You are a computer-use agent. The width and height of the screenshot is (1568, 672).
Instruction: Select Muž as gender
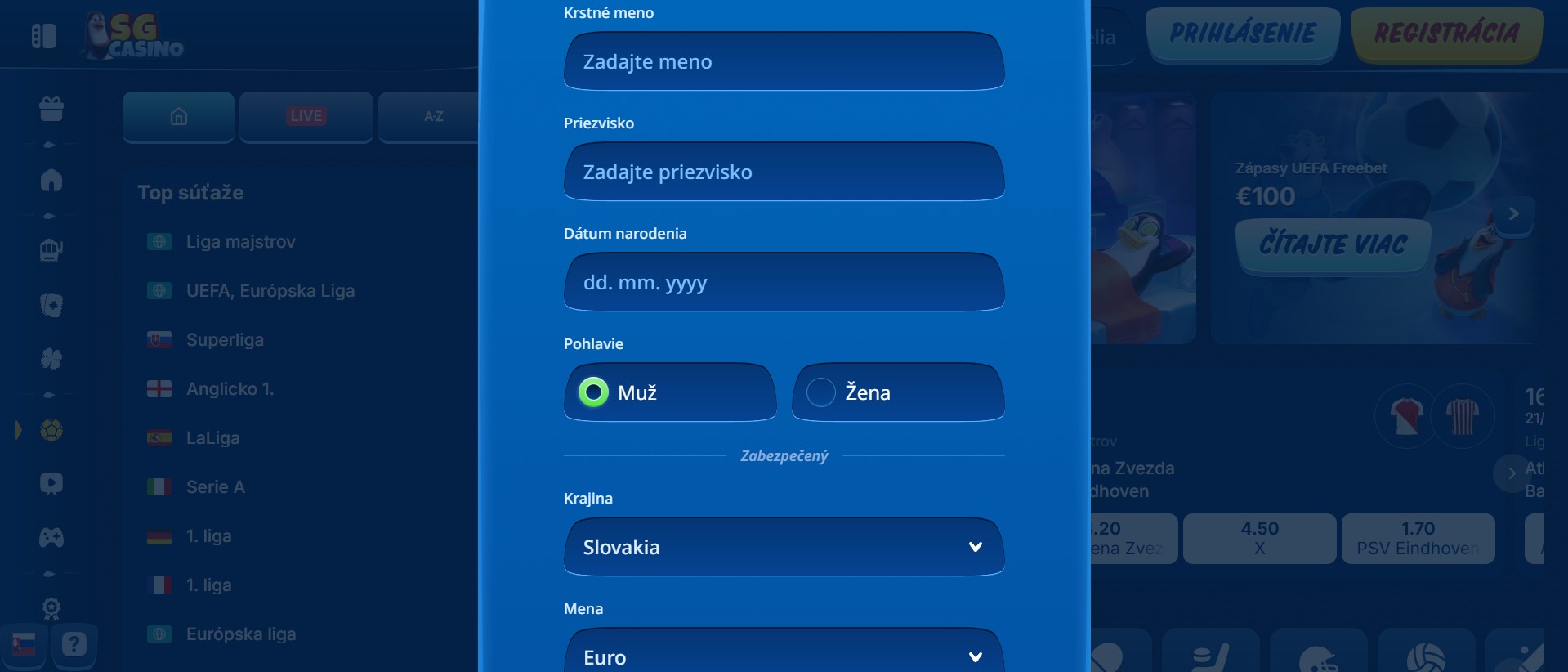click(670, 392)
